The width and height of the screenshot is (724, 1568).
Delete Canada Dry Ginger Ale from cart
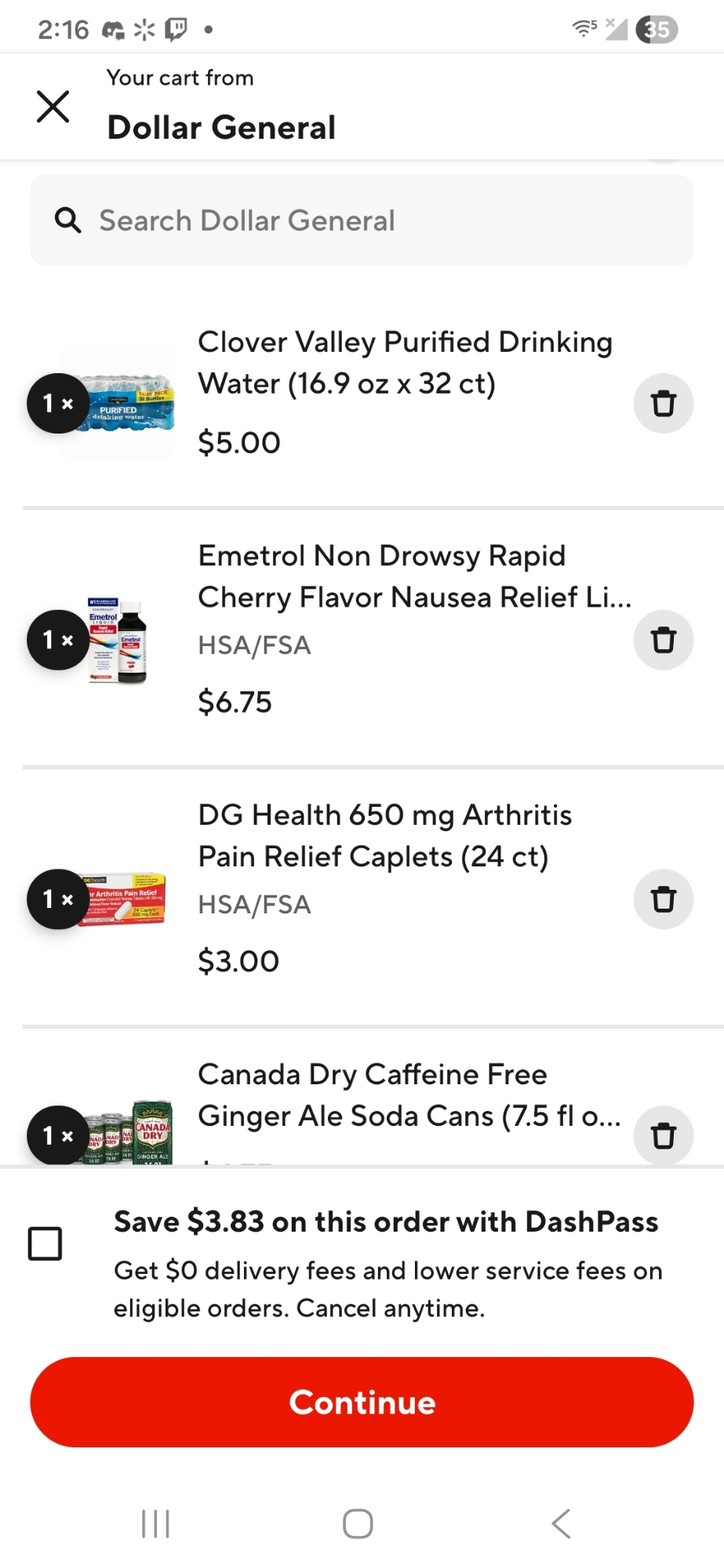point(663,1135)
